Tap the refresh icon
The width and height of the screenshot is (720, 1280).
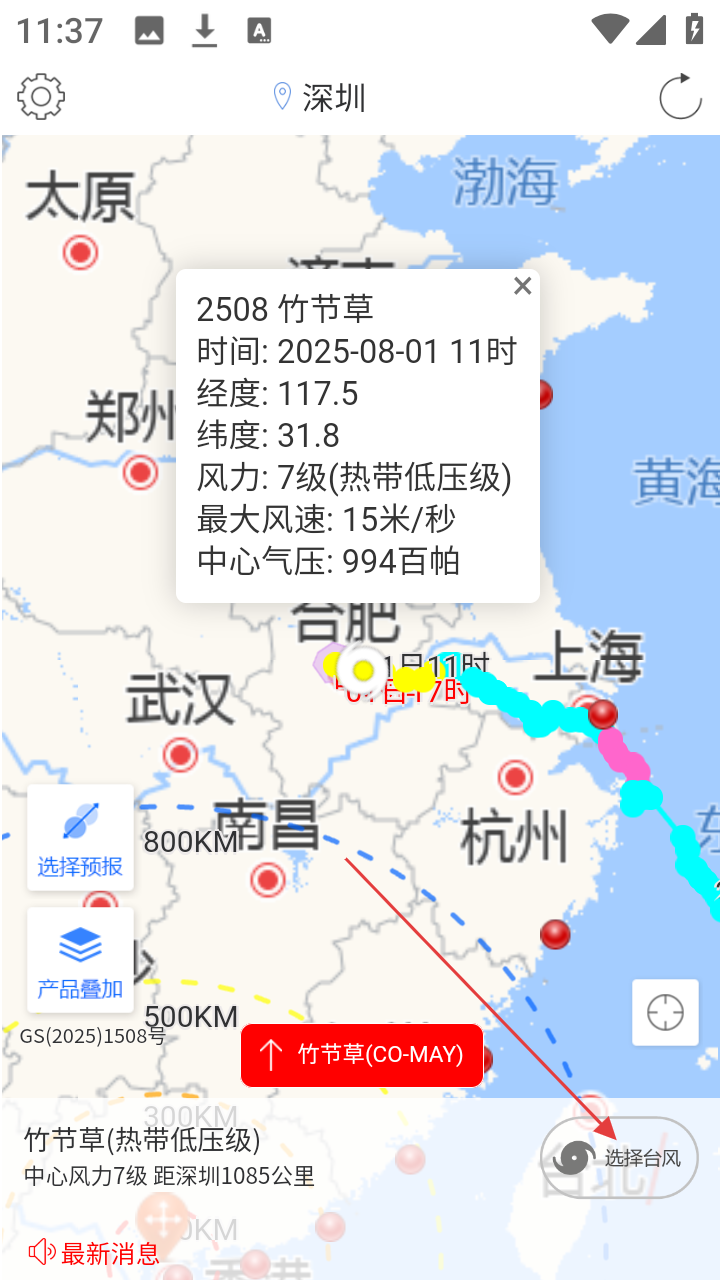[x=680, y=97]
